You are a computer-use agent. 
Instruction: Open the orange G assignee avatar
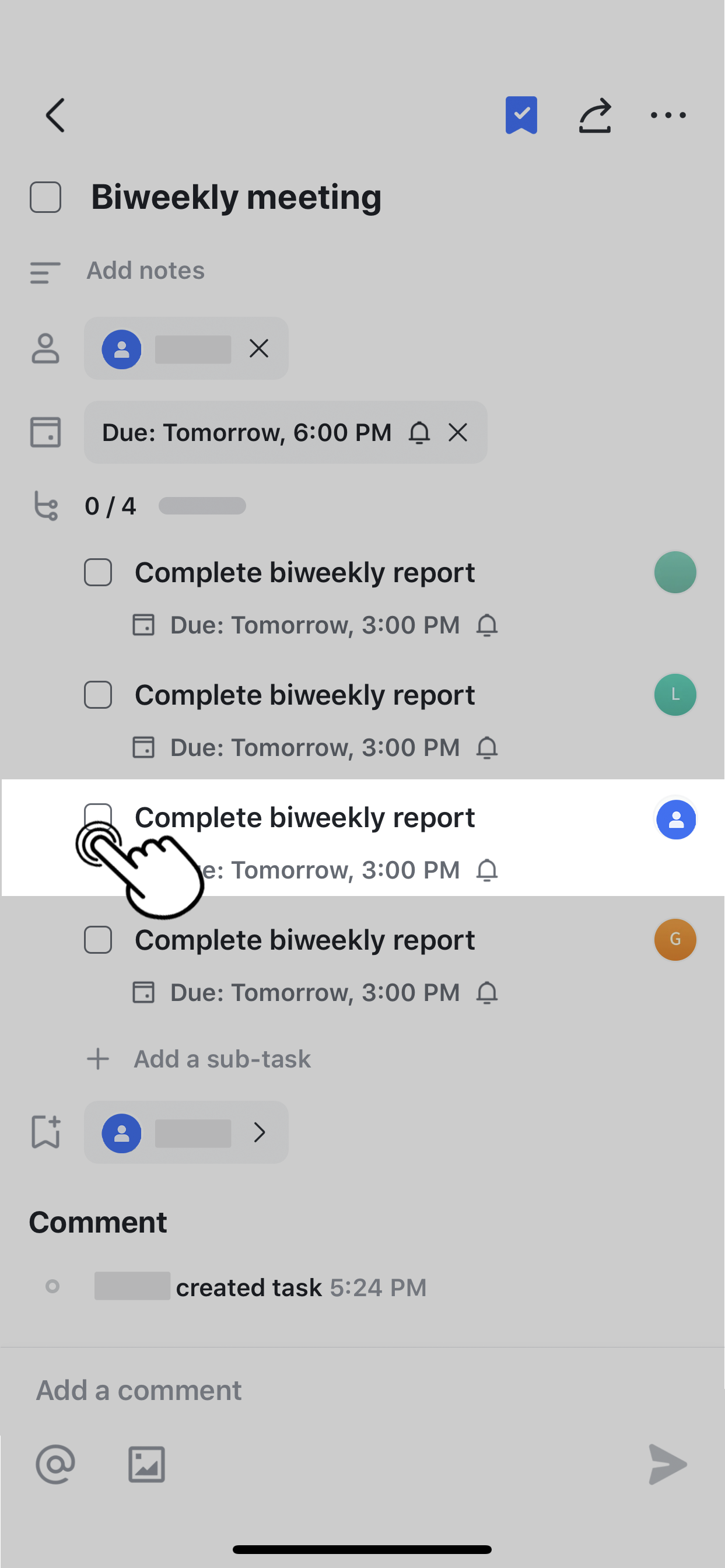coord(675,940)
